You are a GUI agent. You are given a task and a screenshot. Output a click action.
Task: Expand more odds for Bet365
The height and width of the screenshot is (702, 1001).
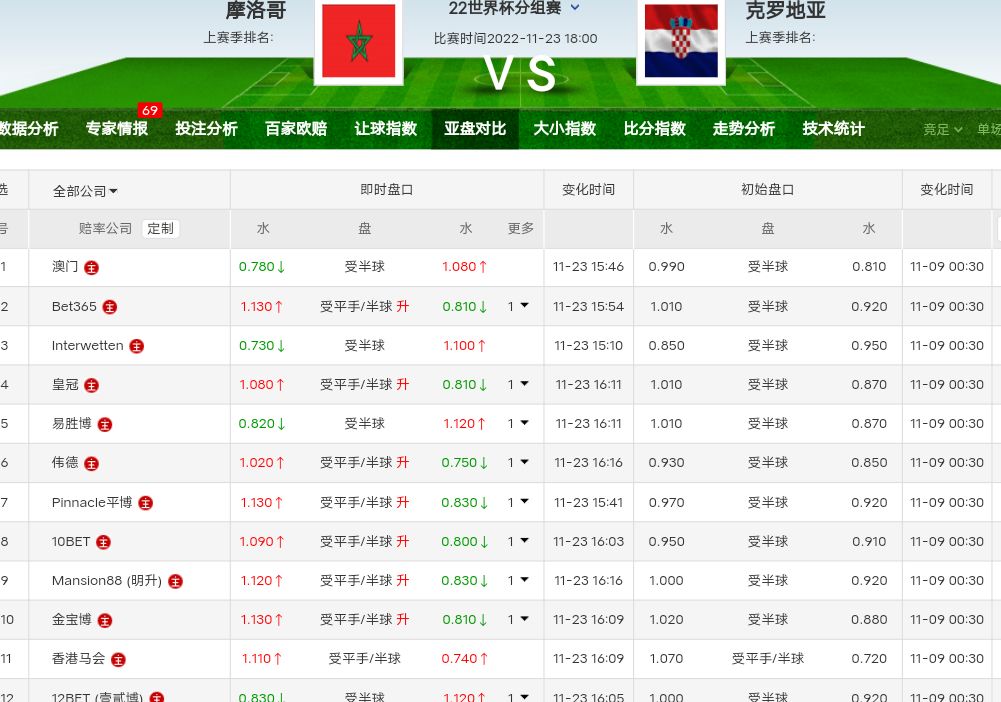(518, 307)
